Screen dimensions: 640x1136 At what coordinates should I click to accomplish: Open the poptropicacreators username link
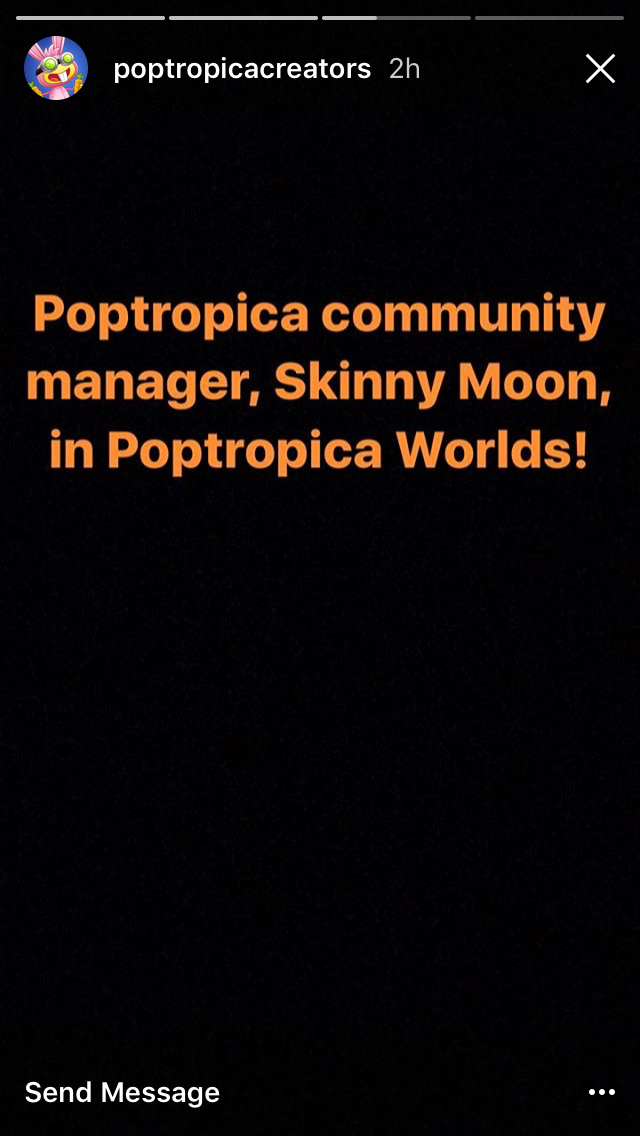click(242, 69)
